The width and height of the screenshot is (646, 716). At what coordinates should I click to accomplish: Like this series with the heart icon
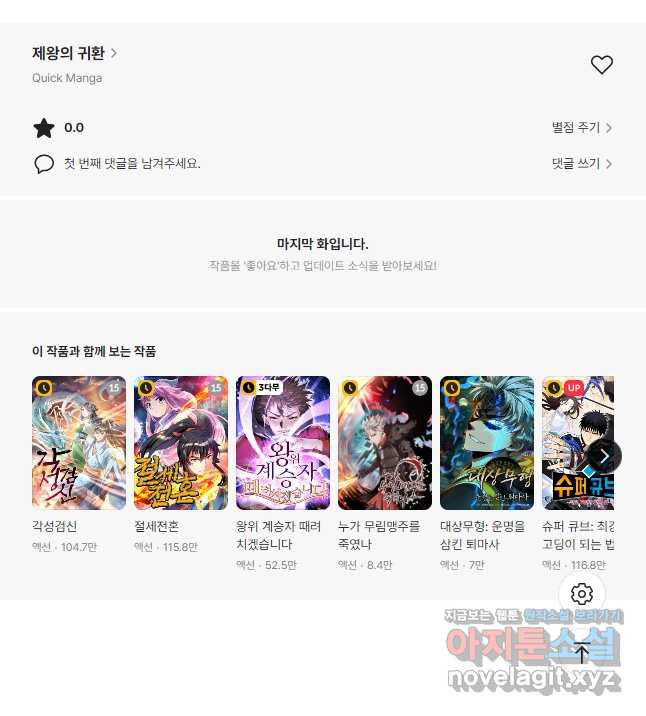click(x=601, y=65)
